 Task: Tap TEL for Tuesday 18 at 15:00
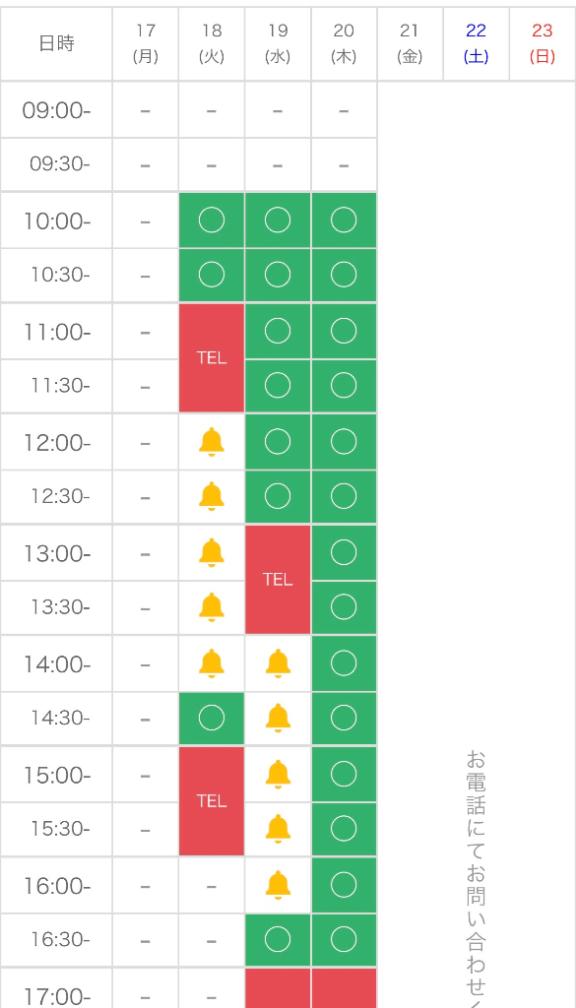[212, 801]
